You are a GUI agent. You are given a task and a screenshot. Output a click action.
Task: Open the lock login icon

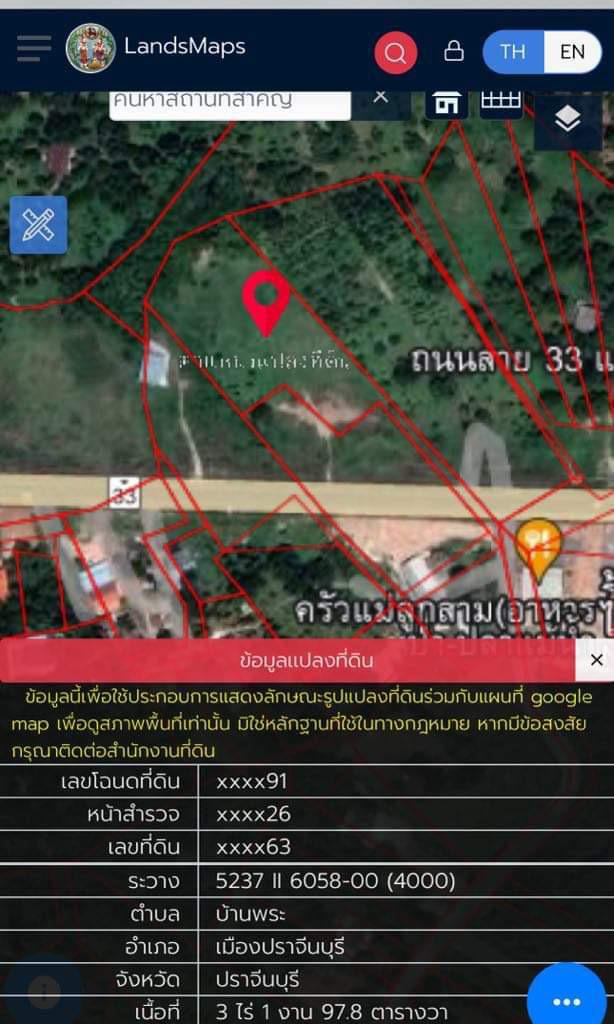[x=454, y=51]
